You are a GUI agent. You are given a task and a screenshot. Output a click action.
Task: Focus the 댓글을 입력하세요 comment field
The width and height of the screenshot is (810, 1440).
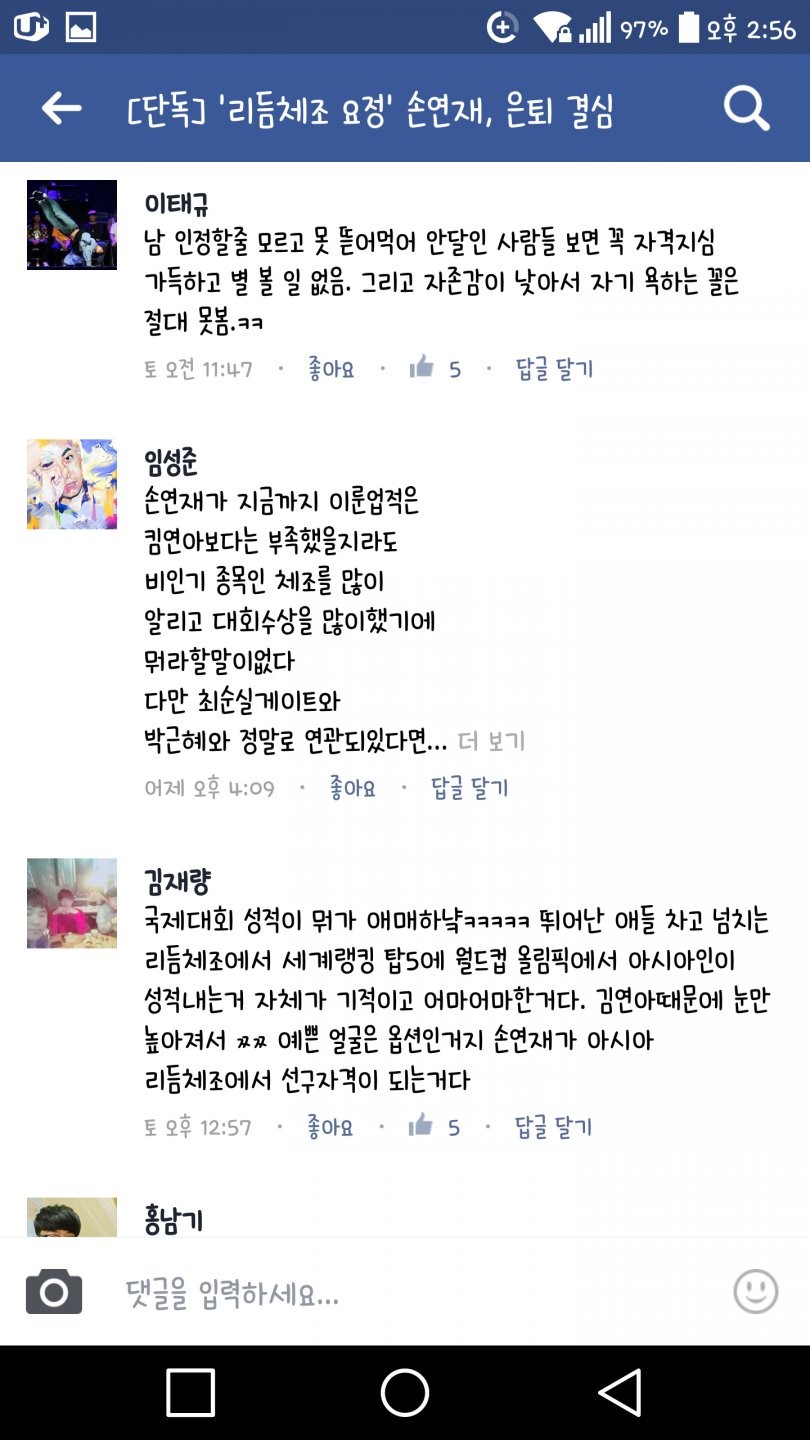point(400,1296)
